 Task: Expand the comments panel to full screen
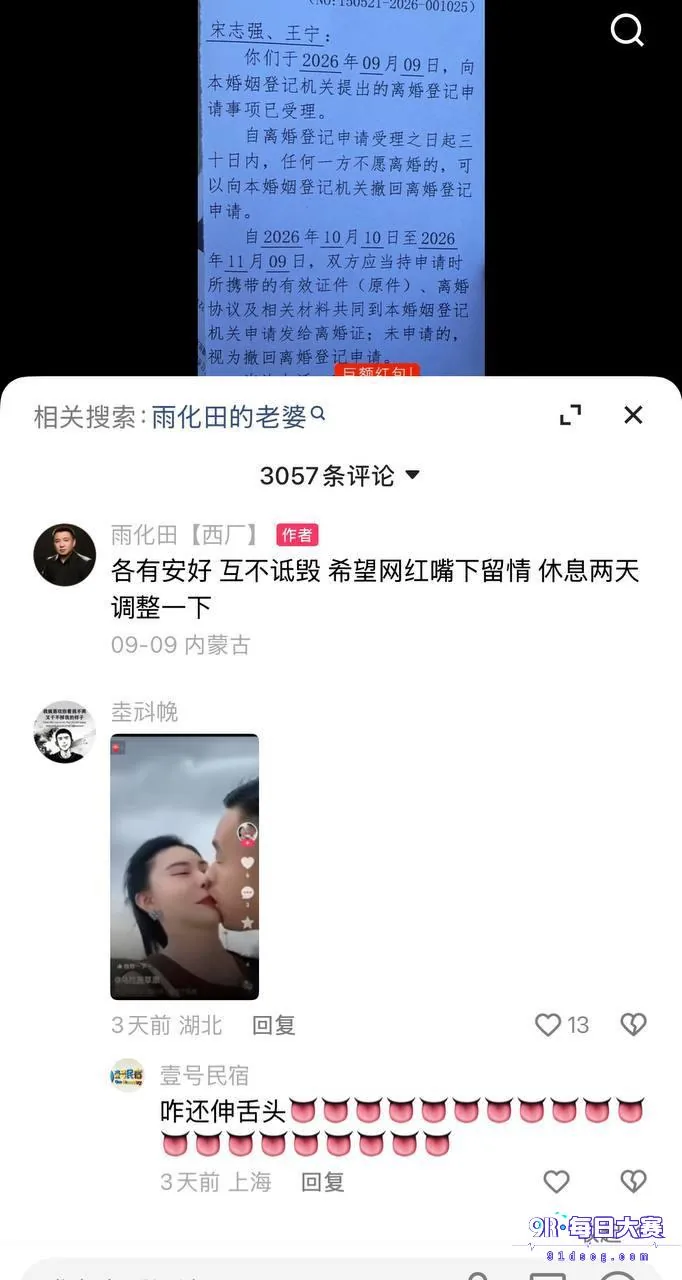pyautogui.click(x=571, y=415)
